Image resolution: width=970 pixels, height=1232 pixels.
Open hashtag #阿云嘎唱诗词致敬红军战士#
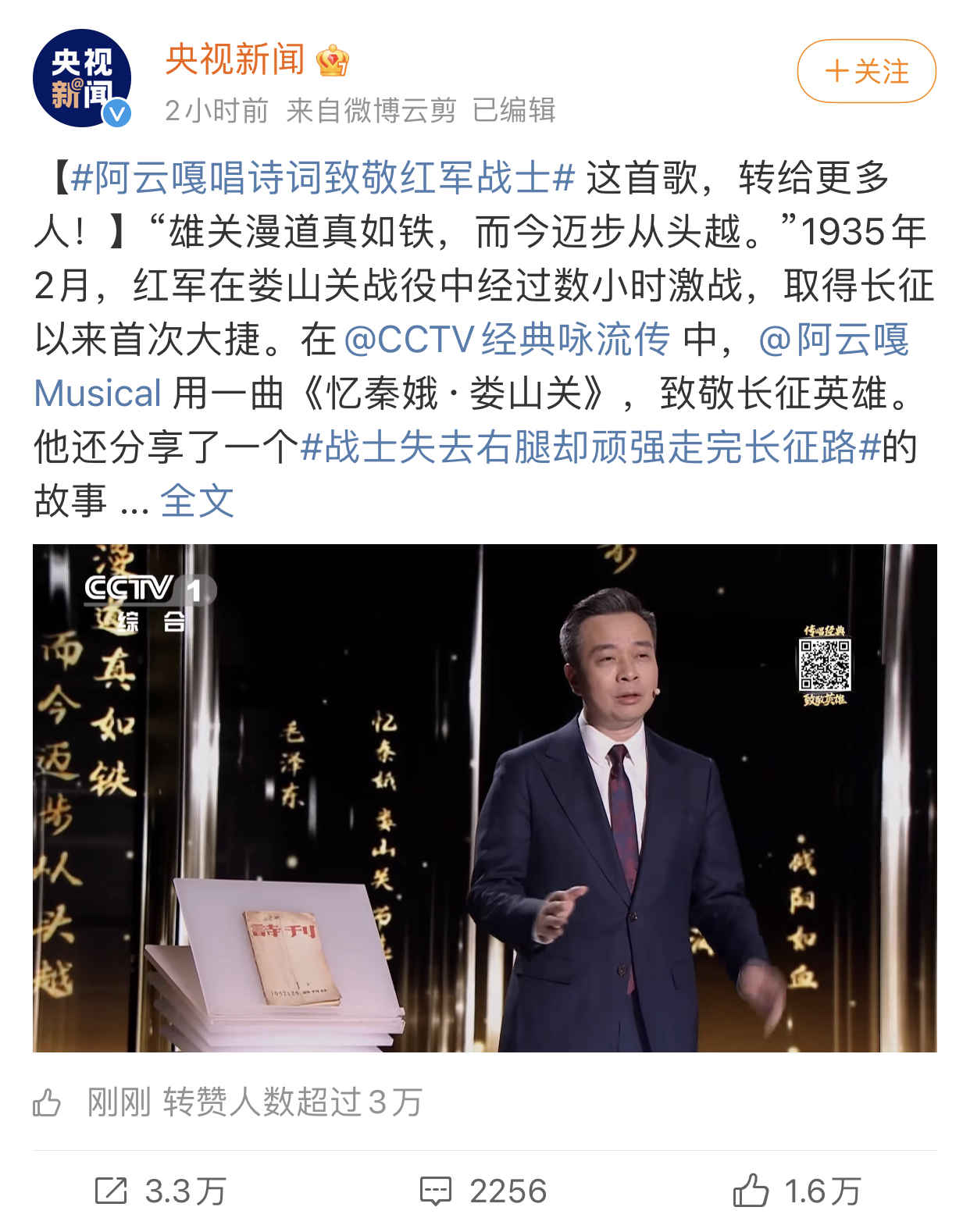coord(323,178)
